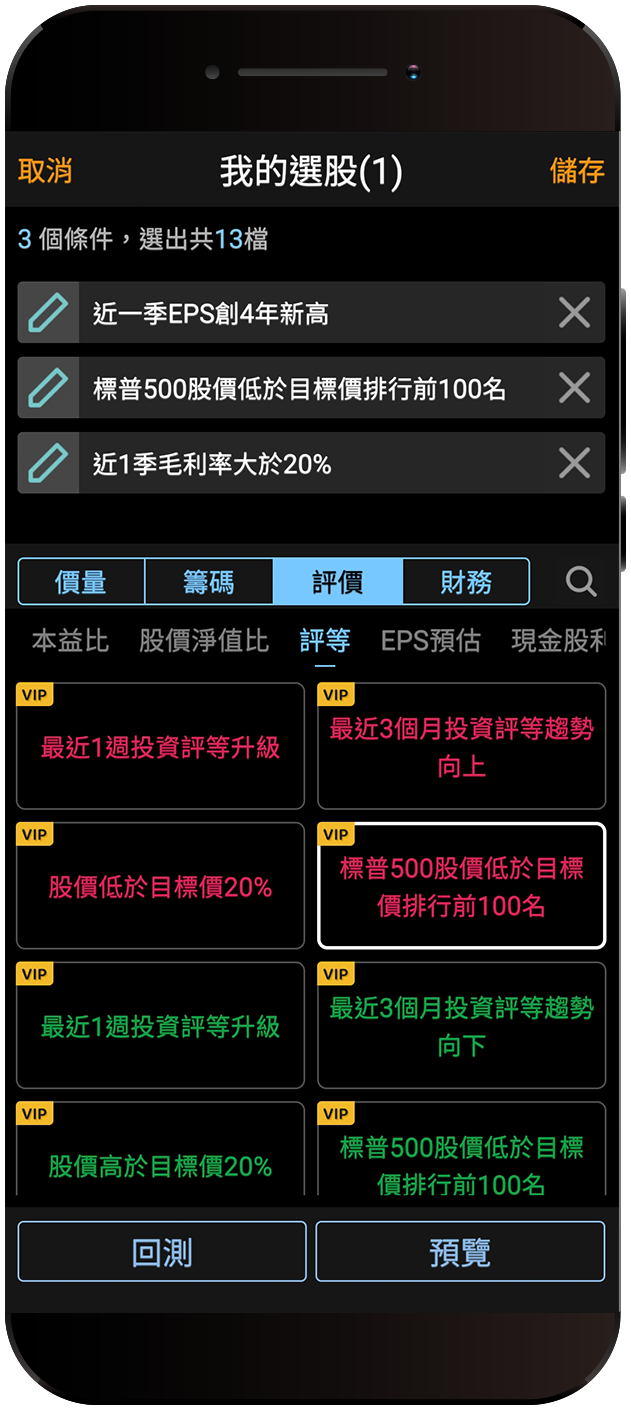Select the 股價淨值比 sub-tab

pos(204,641)
